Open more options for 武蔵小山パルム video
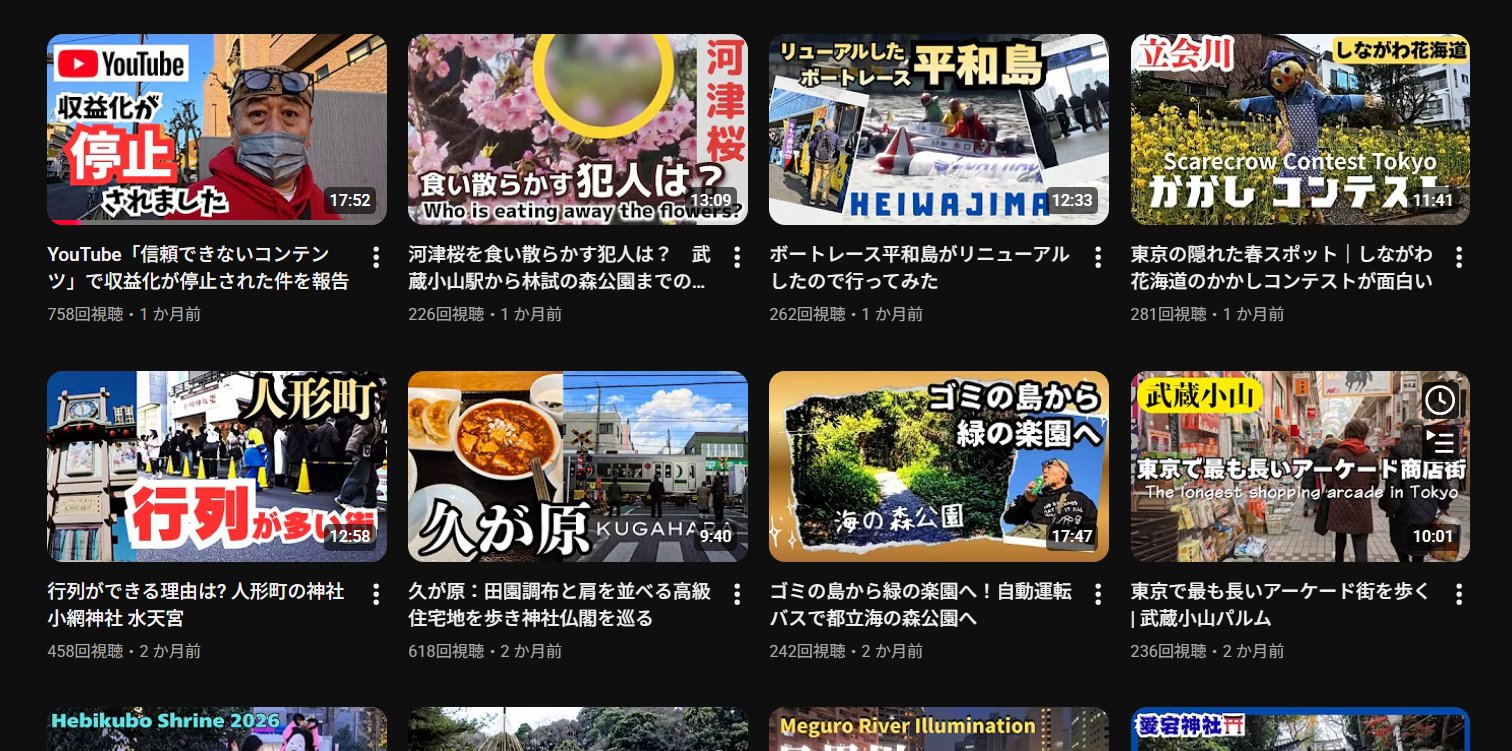The width and height of the screenshot is (1512, 751). coord(1459,594)
